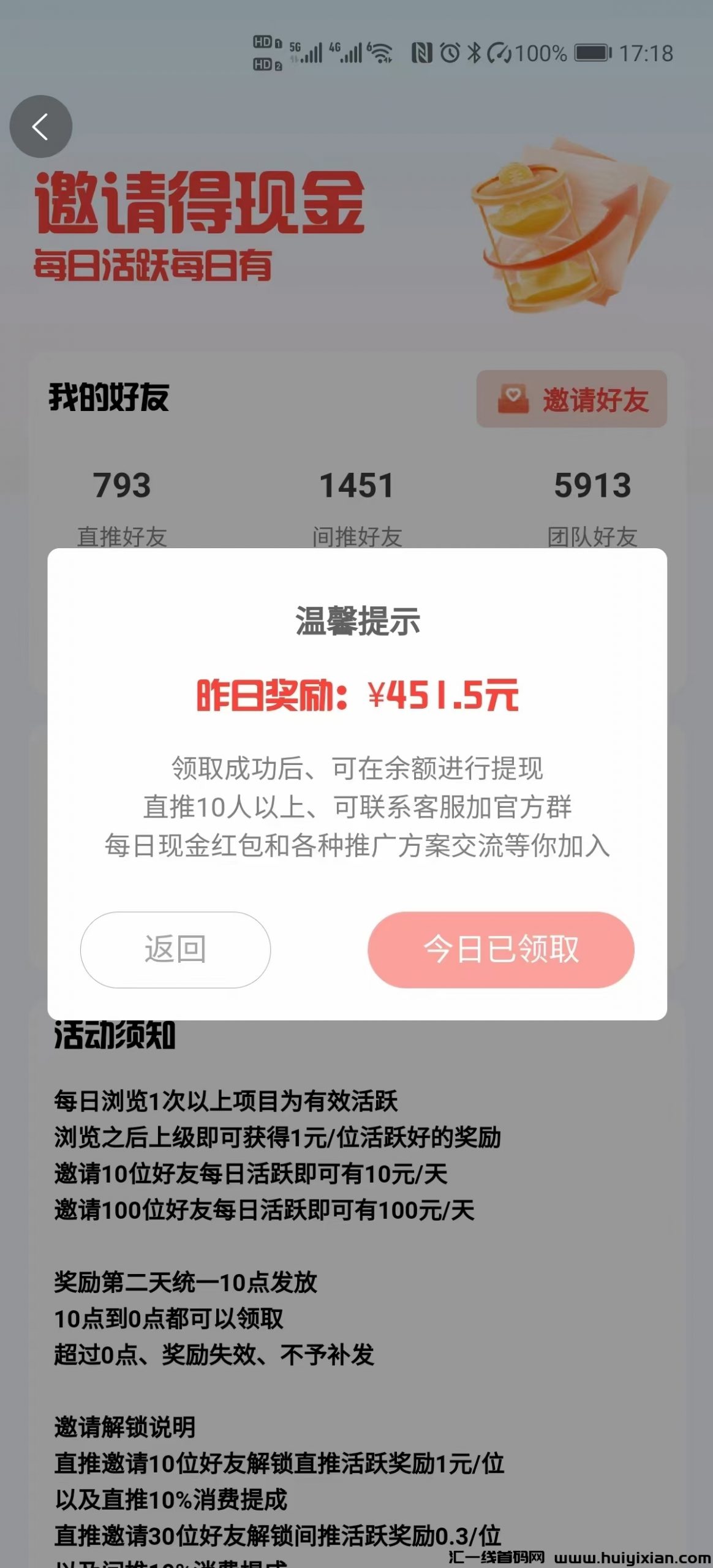
Task: Tap the 5G signal strength icon
Action: coord(309,52)
